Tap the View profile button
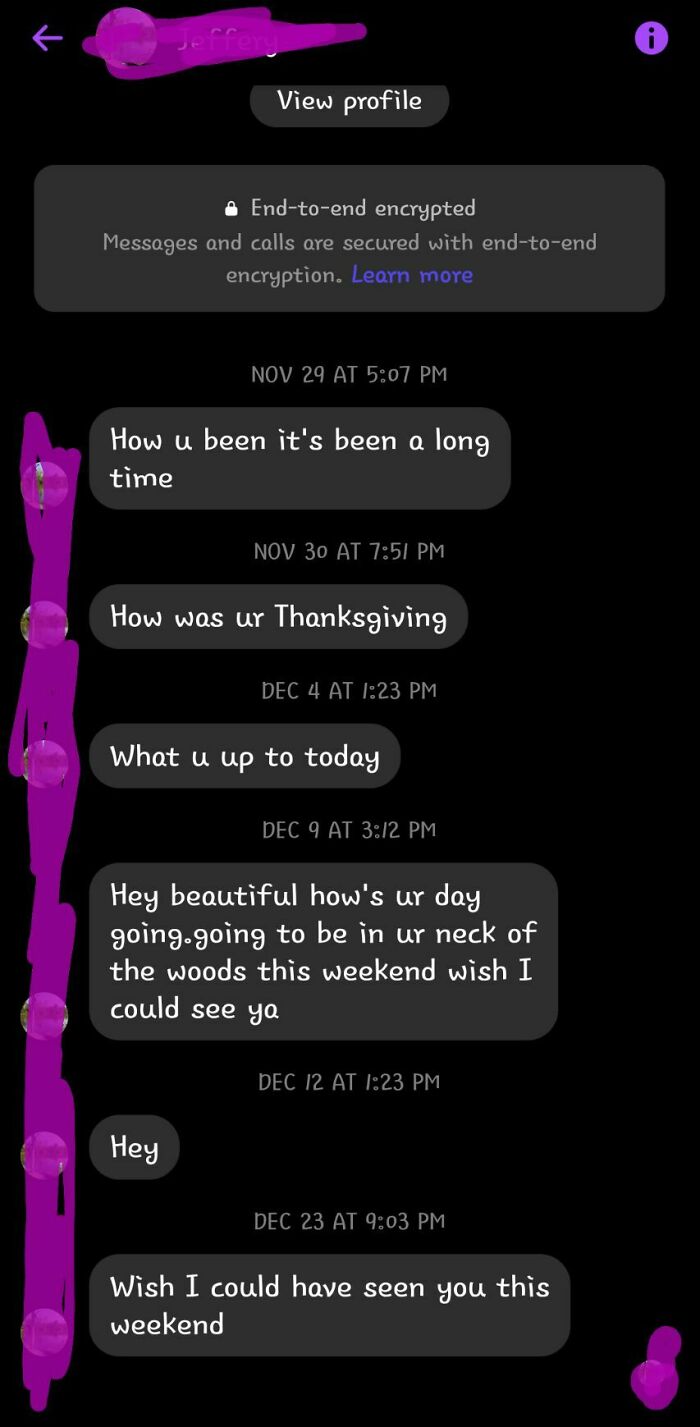The width and height of the screenshot is (700, 1427). 349,101
